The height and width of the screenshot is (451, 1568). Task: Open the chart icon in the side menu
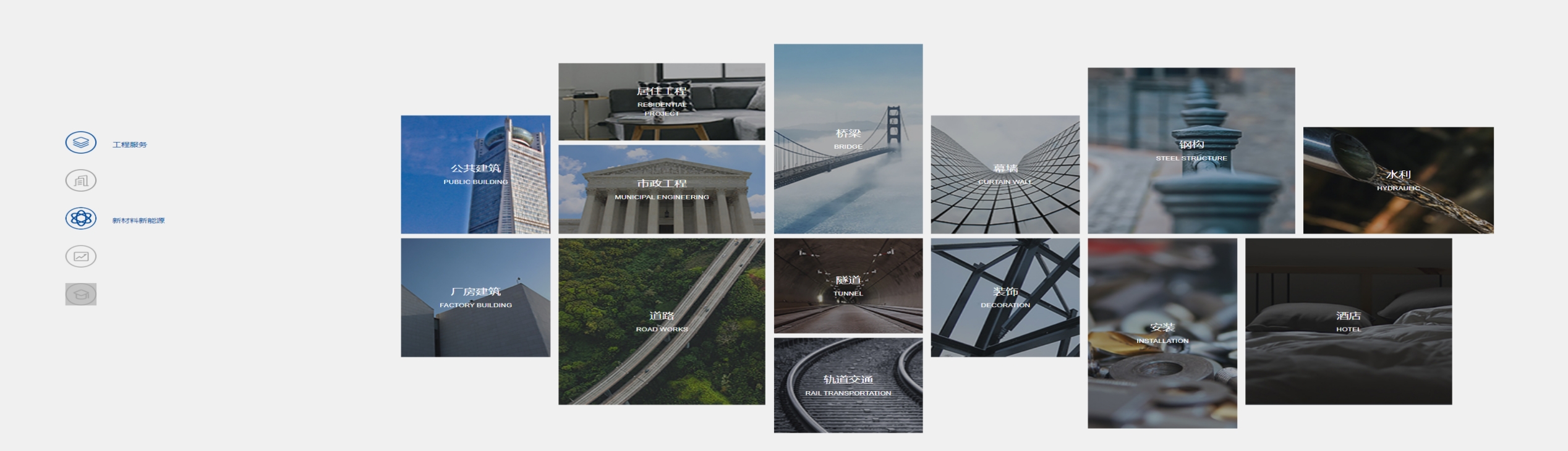point(81,256)
